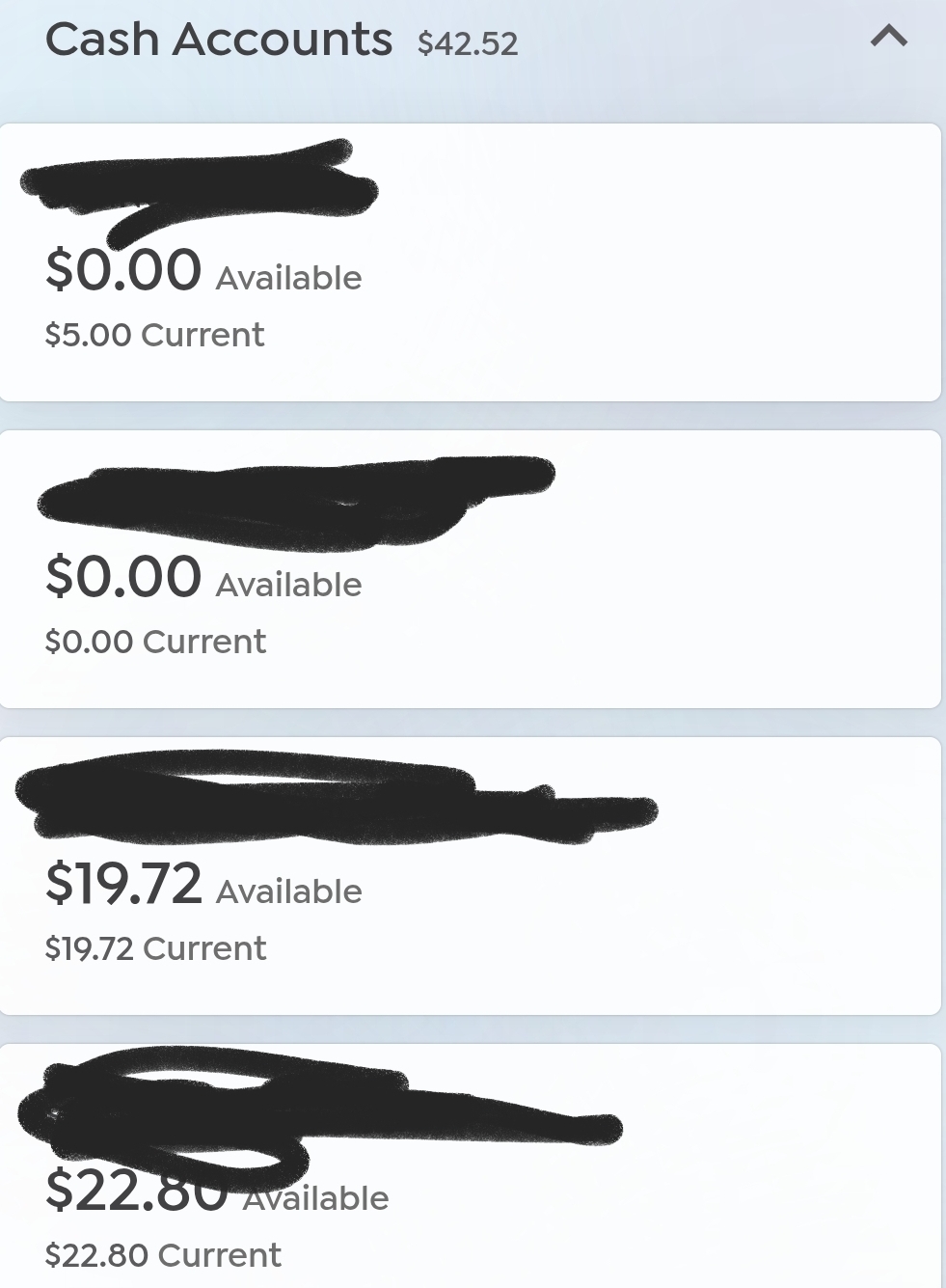Image resolution: width=946 pixels, height=1288 pixels.
Task: Open the account with $0.00 current balance
Action: (x=470, y=569)
